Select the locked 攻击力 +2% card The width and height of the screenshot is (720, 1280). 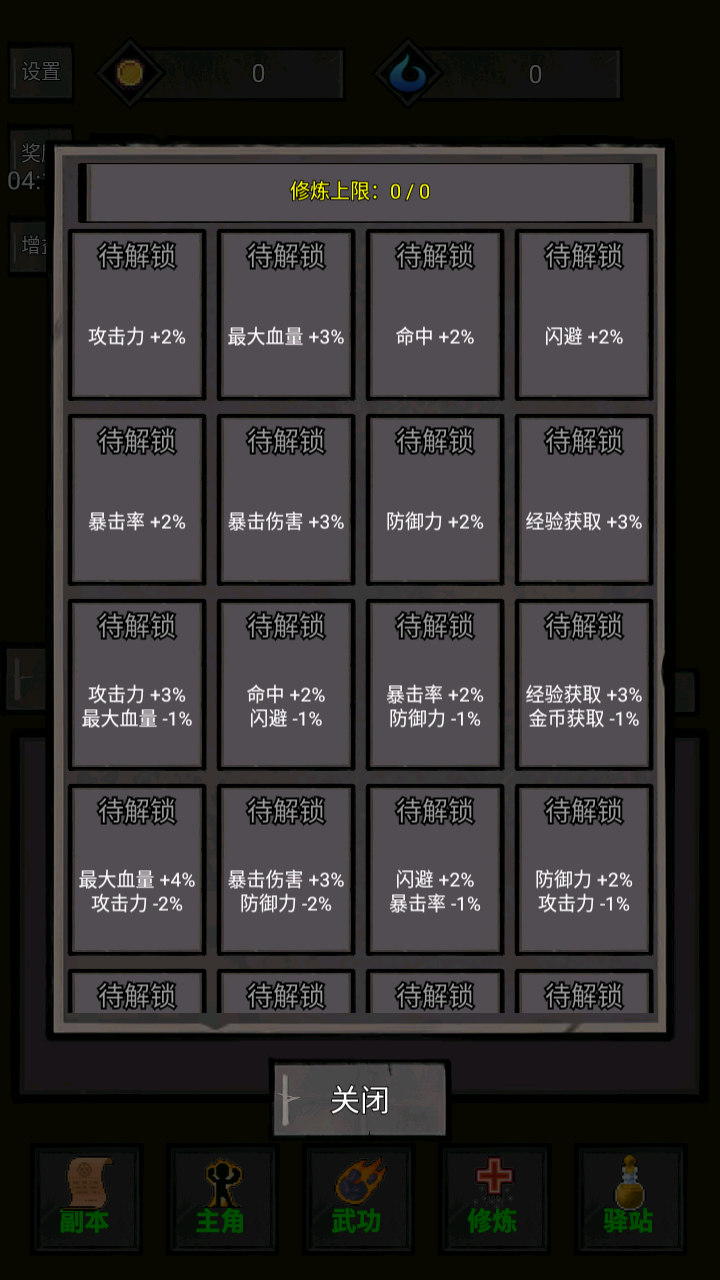[x=137, y=315]
